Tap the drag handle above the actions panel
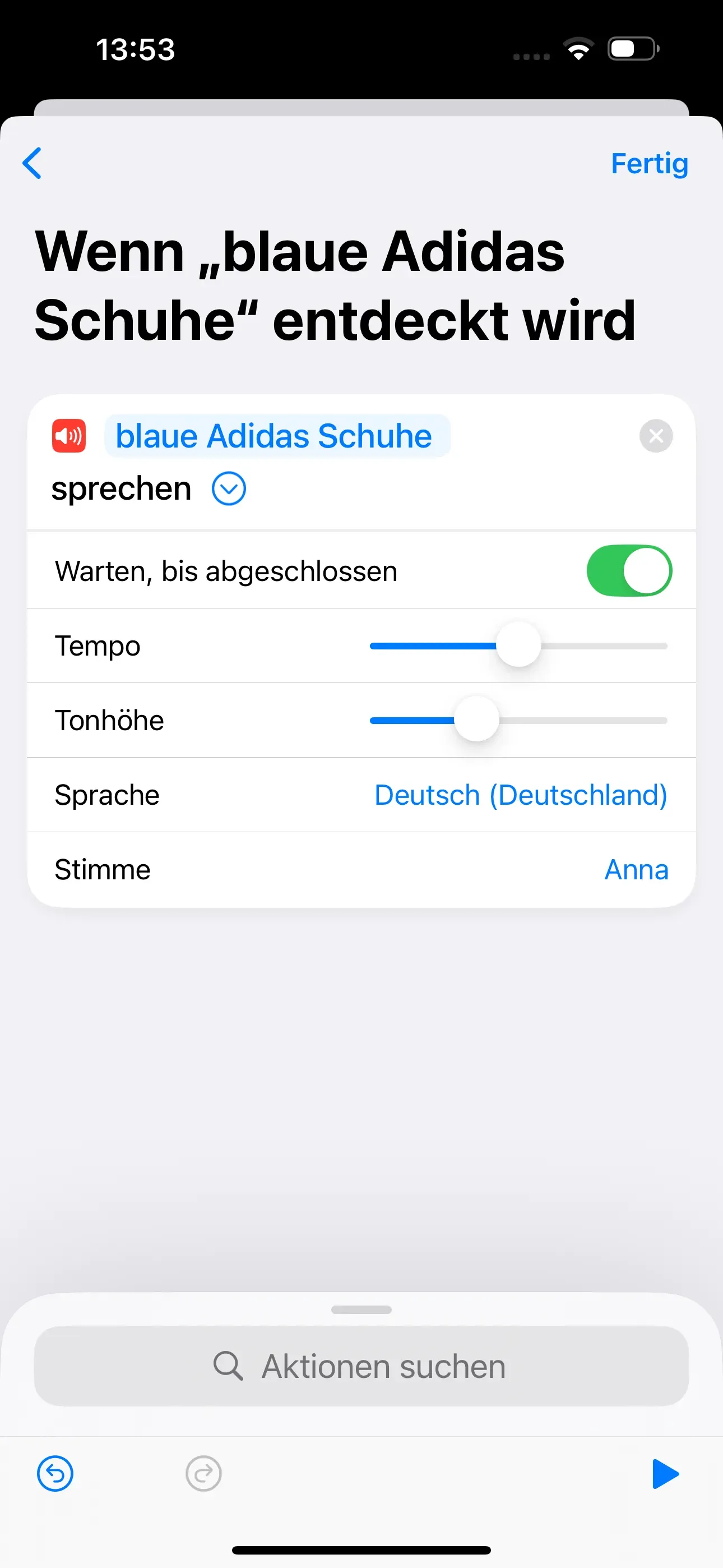The image size is (723, 1568). (x=361, y=1309)
